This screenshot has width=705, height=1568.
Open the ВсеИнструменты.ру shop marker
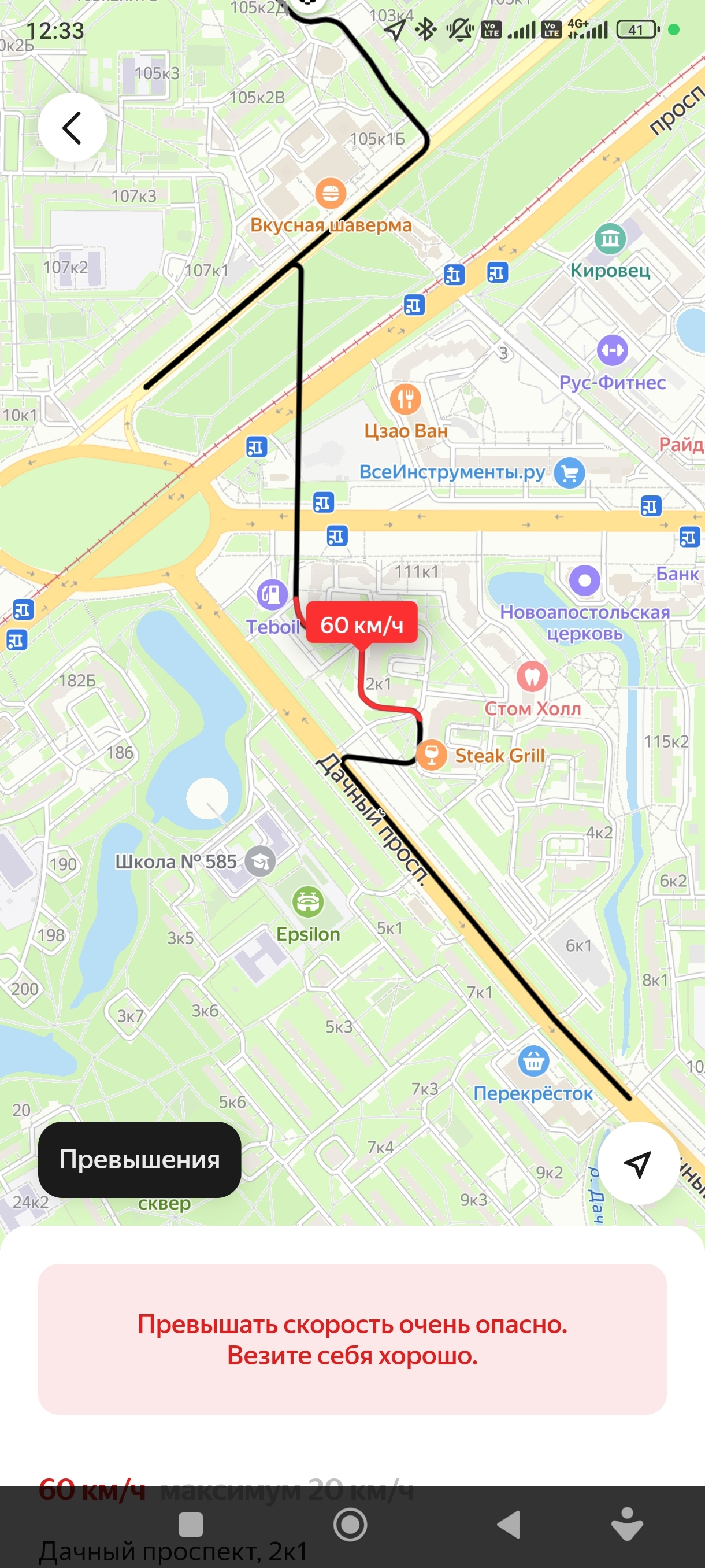(x=569, y=473)
